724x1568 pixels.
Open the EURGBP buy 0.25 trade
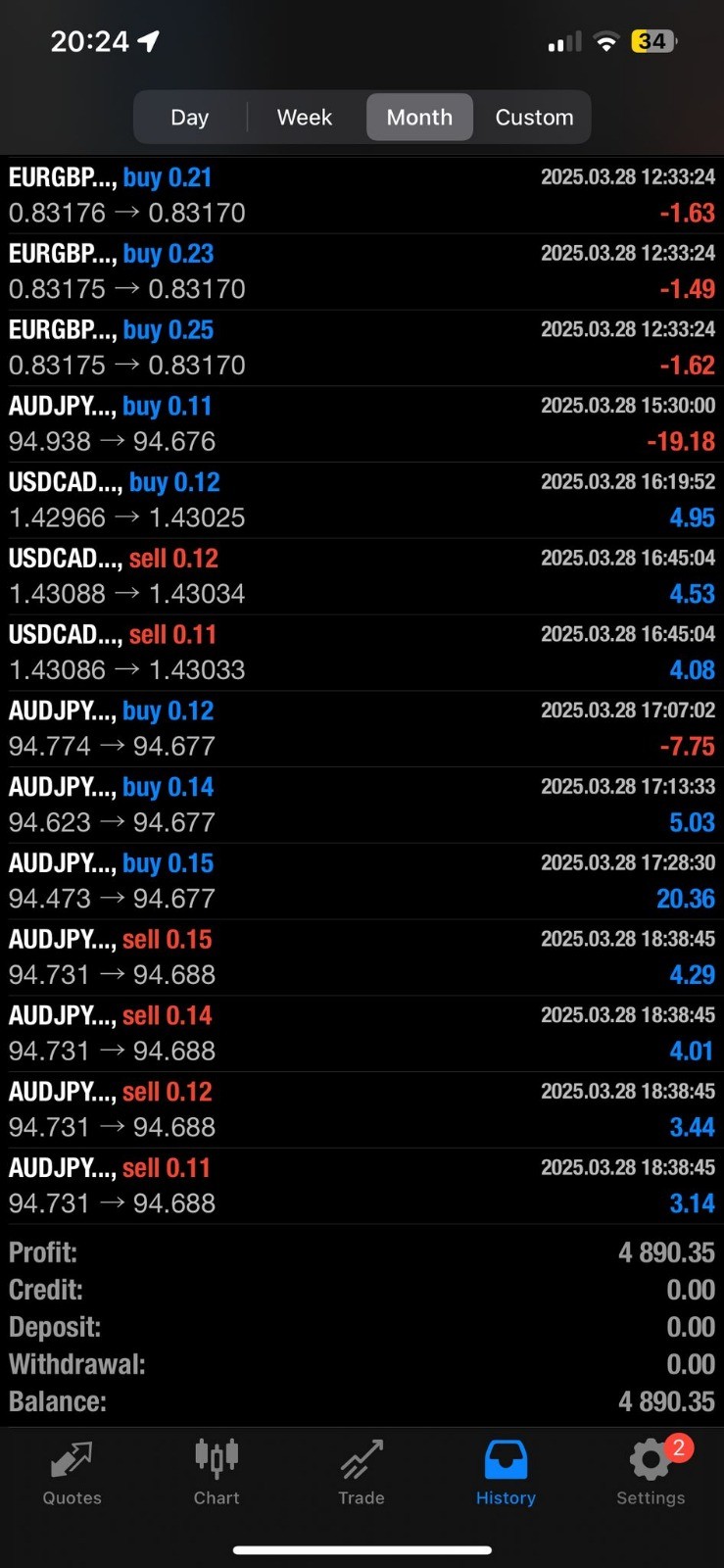click(x=362, y=348)
